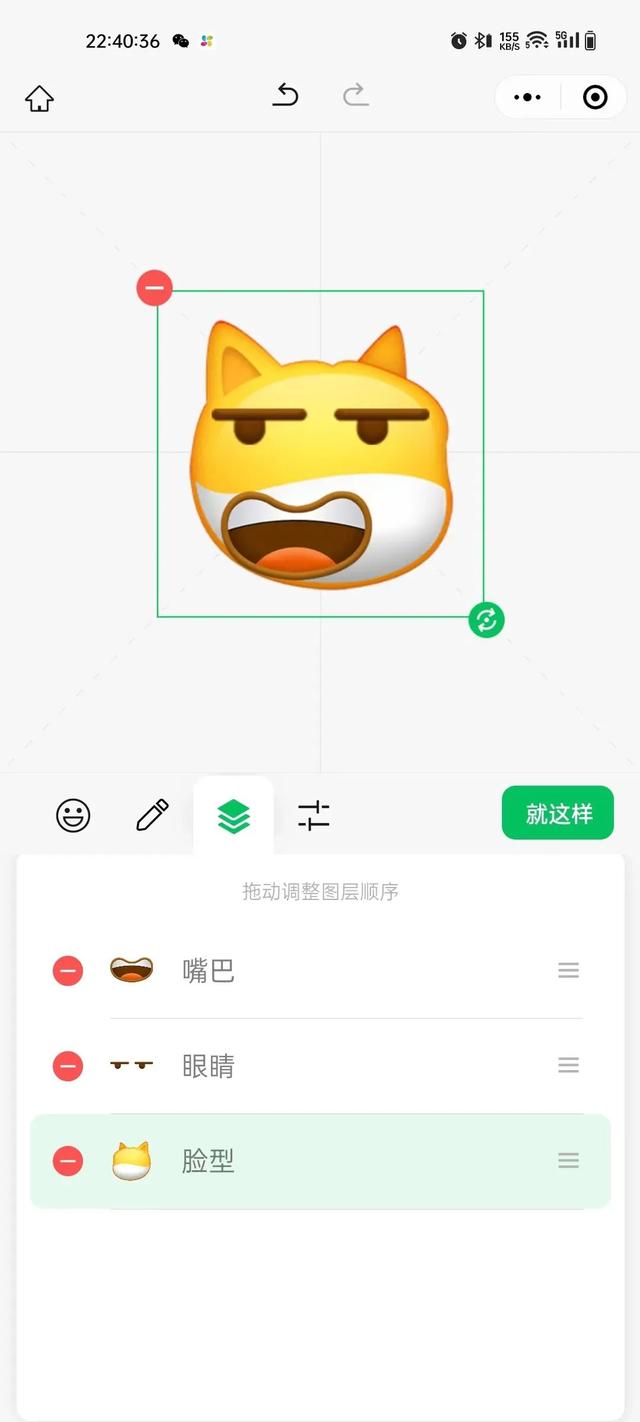Close the mini program
Viewport: 640px width, 1422px height.
(595, 97)
